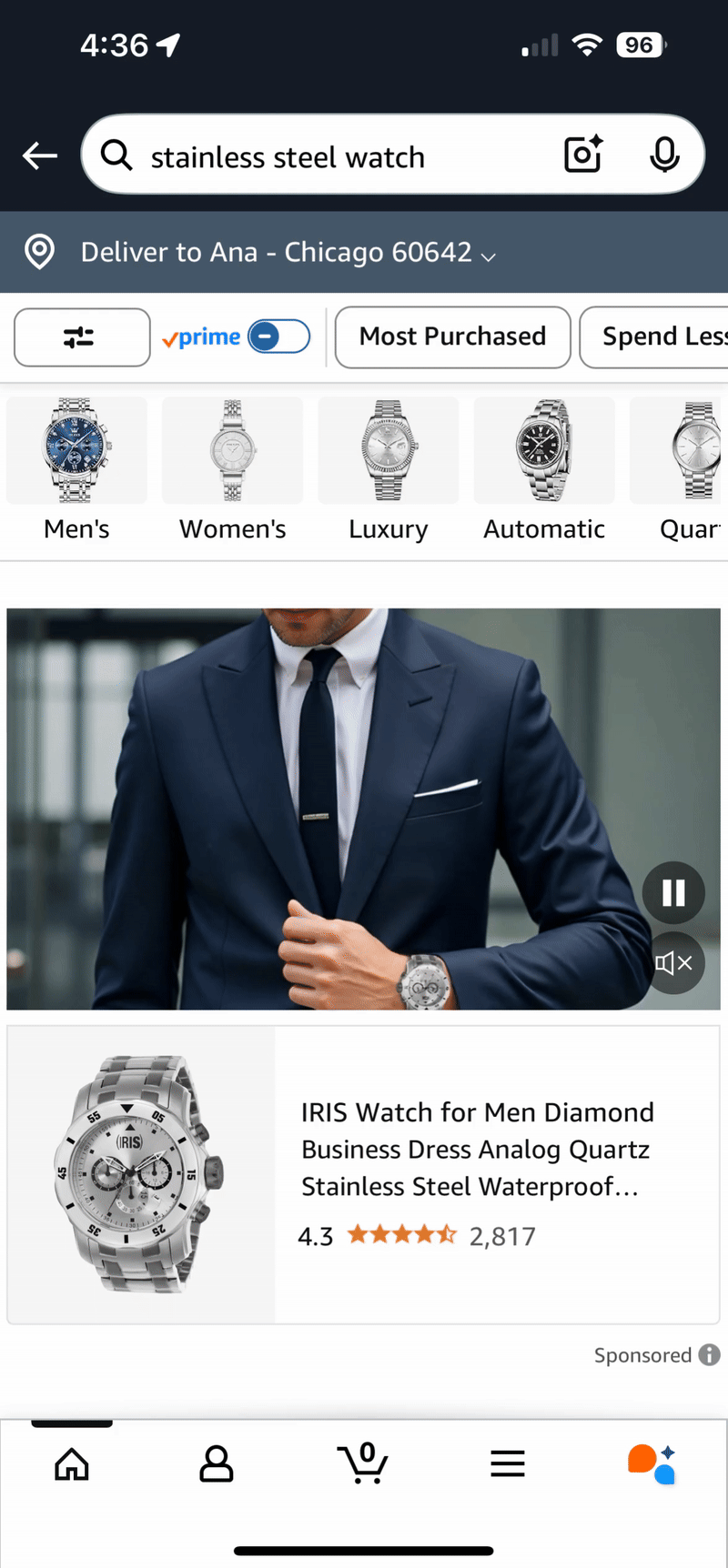This screenshot has height=1568, width=728.
Task: Tap the stainless steel watch search field
Action: click(328, 156)
